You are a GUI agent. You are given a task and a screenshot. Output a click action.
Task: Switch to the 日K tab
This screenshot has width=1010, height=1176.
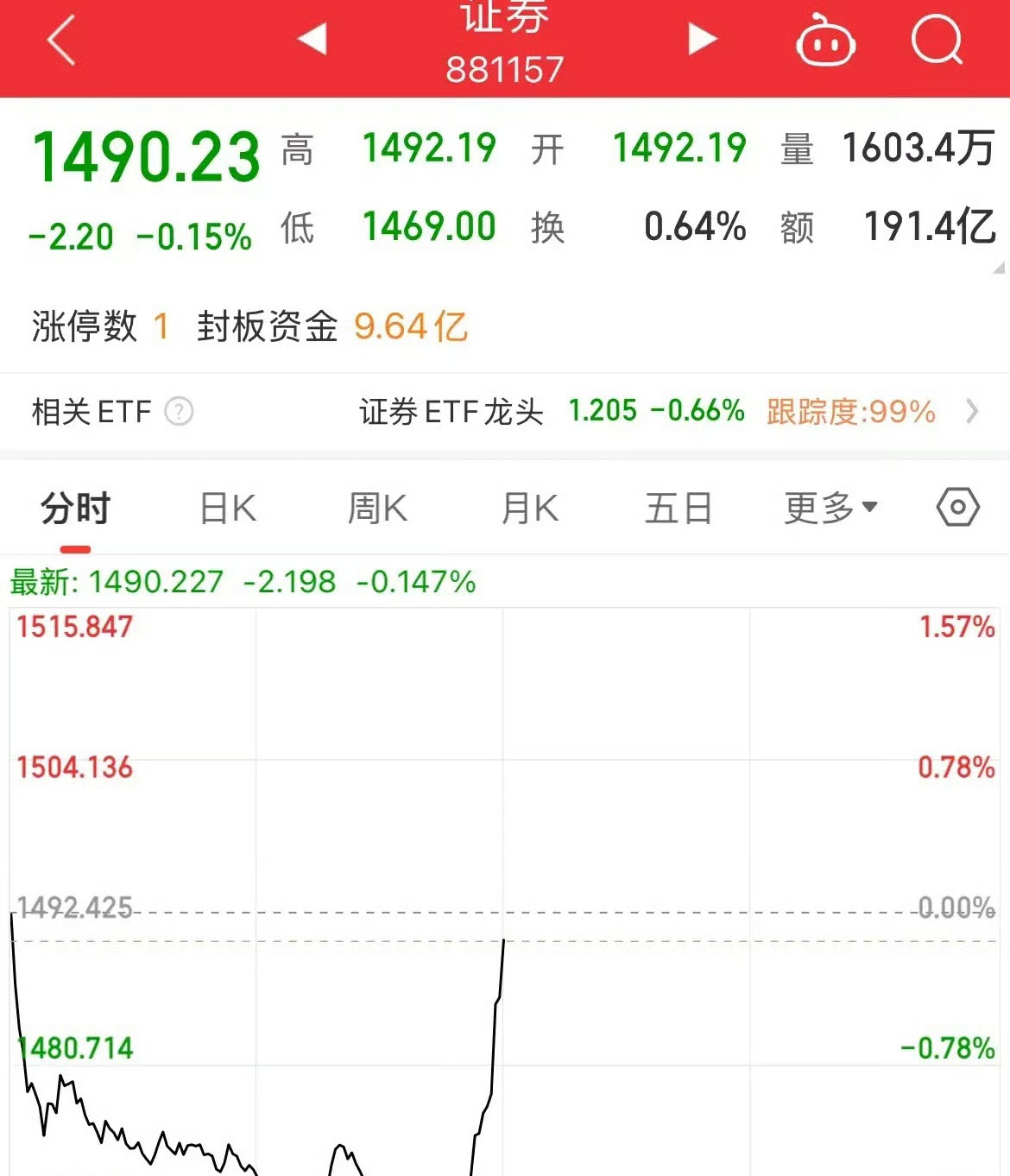pos(227,508)
